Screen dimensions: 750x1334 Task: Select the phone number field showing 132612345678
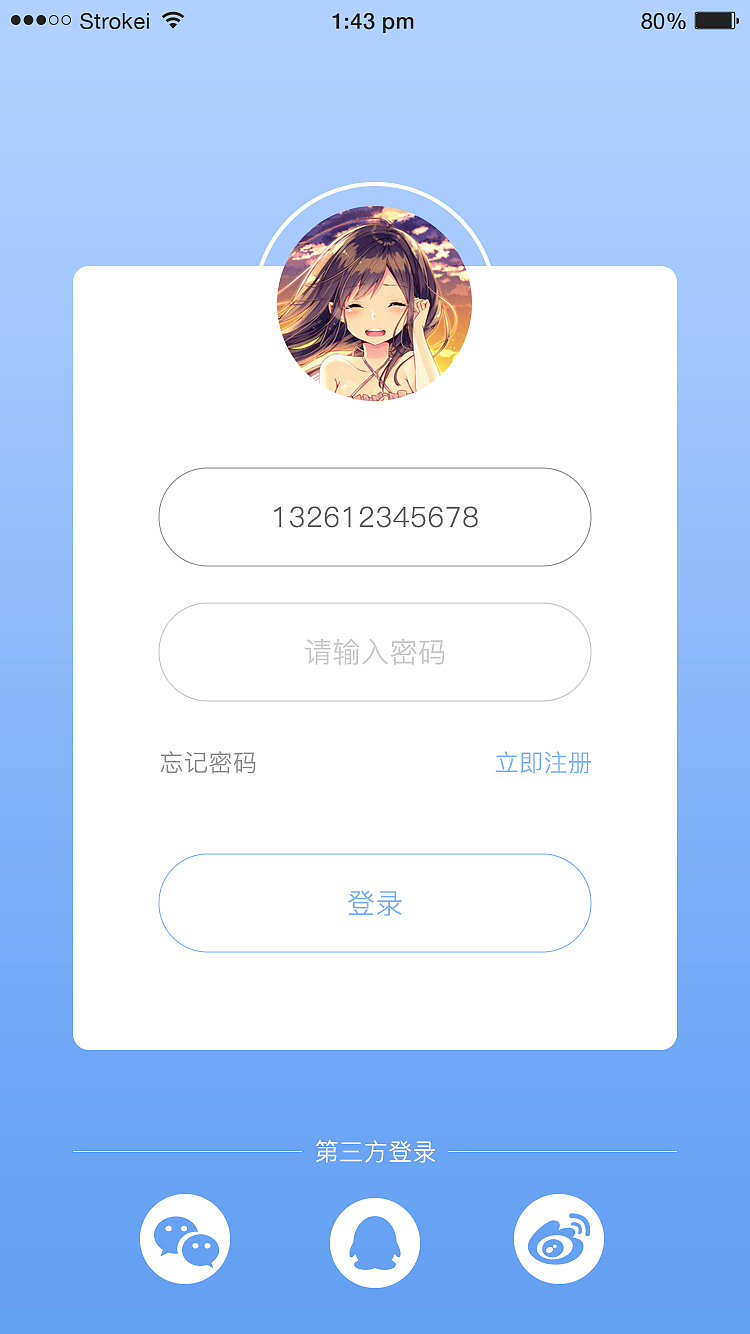pos(374,517)
